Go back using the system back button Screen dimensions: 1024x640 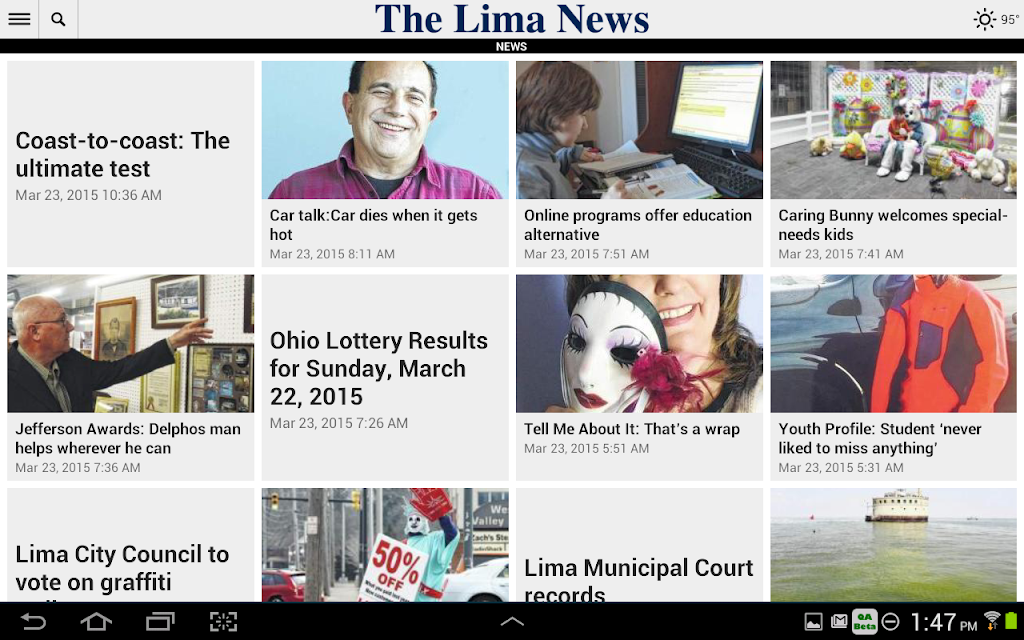[33, 621]
